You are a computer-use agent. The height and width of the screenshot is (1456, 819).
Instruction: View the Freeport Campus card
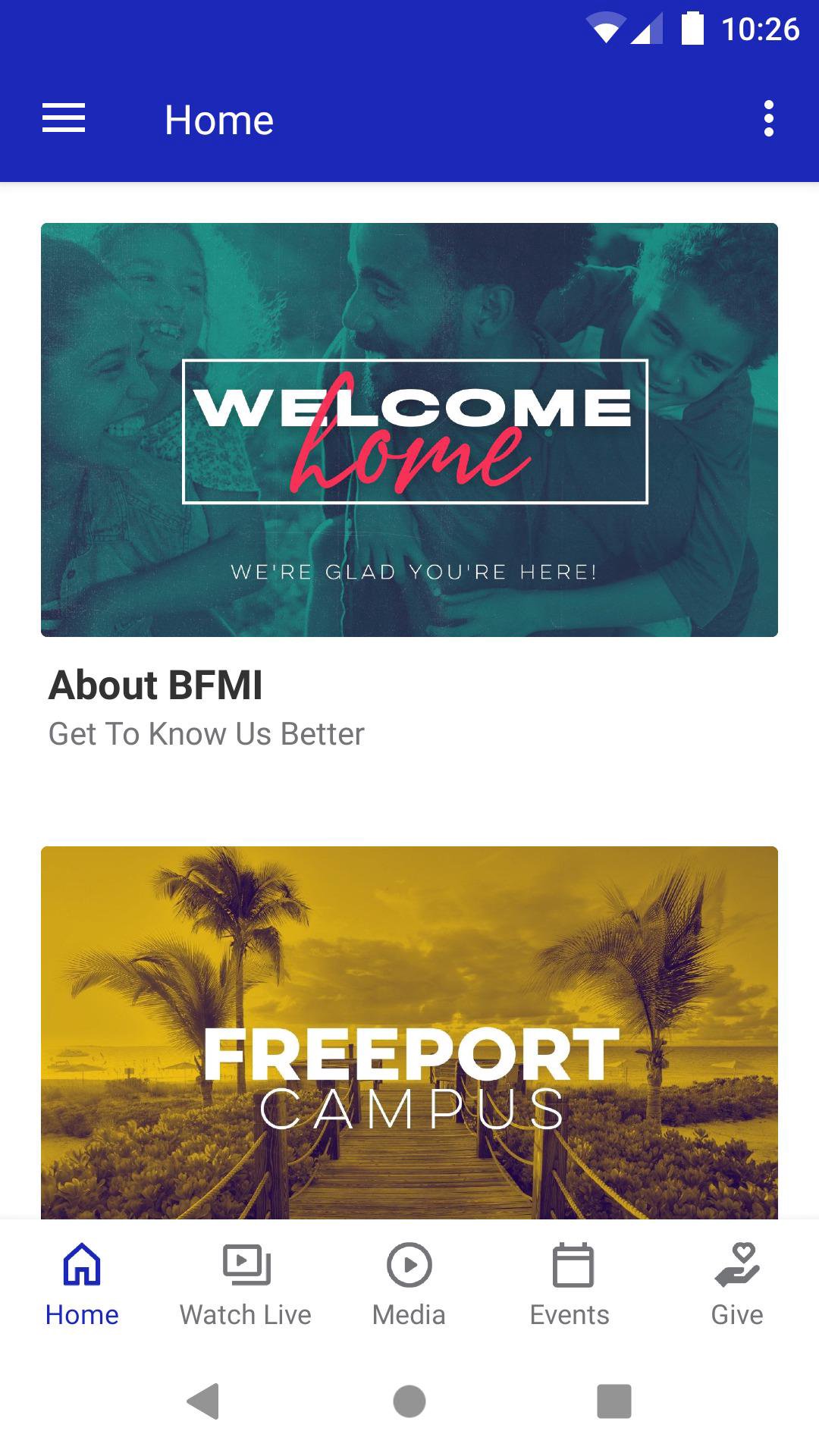pyautogui.click(x=409, y=1032)
